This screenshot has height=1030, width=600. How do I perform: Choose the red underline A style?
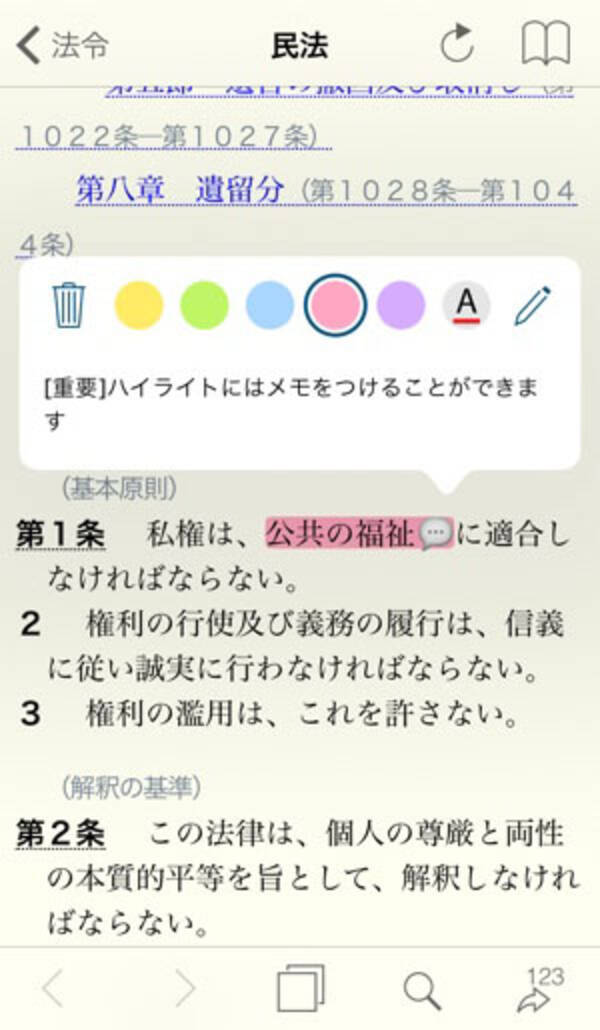(466, 305)
